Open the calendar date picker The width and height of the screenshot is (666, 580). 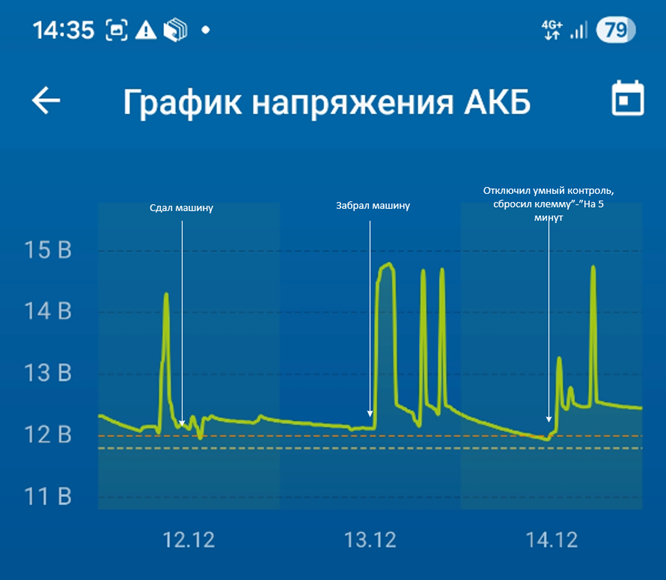pos(627,100)
